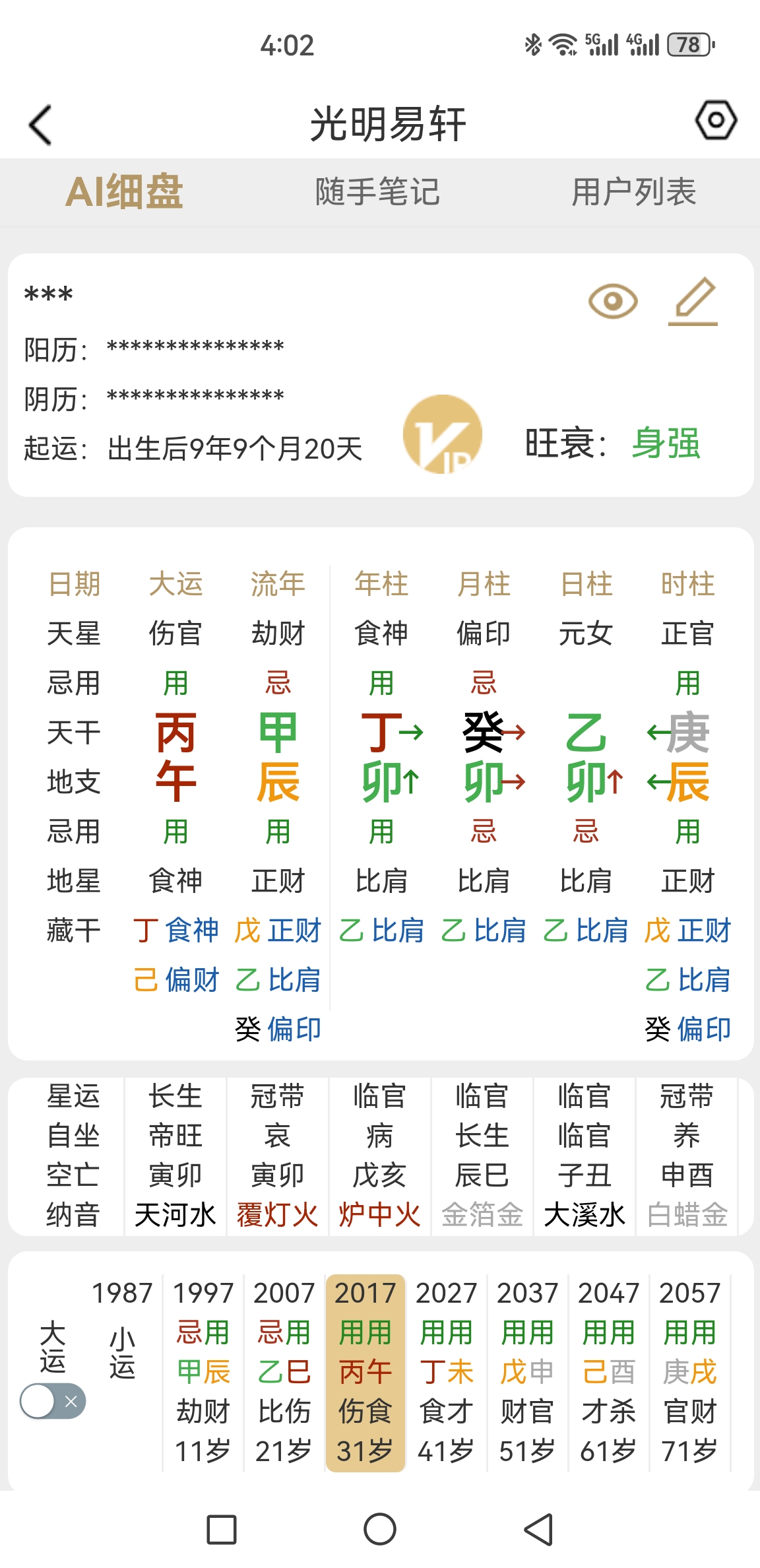Image resolution: width=760 pixels, height=1568 pixels.
Task: Go back using the top-left arrow
Action: [x=41, y=125]
